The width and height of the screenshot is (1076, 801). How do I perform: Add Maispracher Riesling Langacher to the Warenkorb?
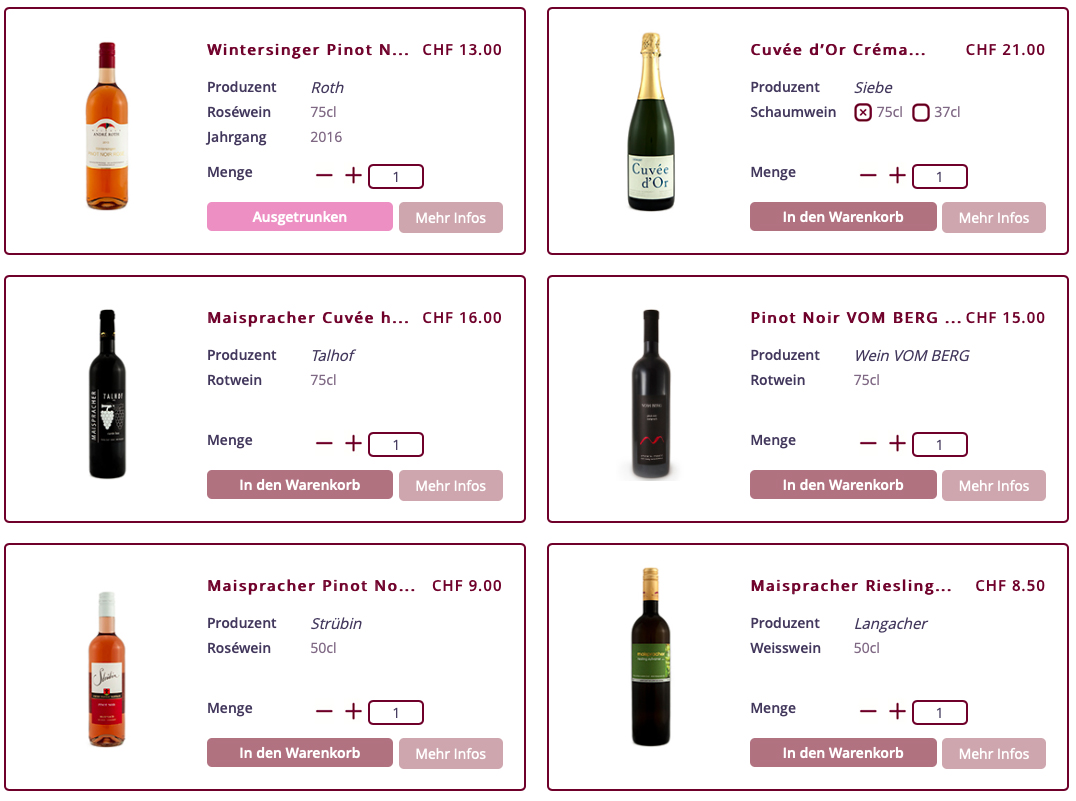pyautogui.click(x=842, y=753)
